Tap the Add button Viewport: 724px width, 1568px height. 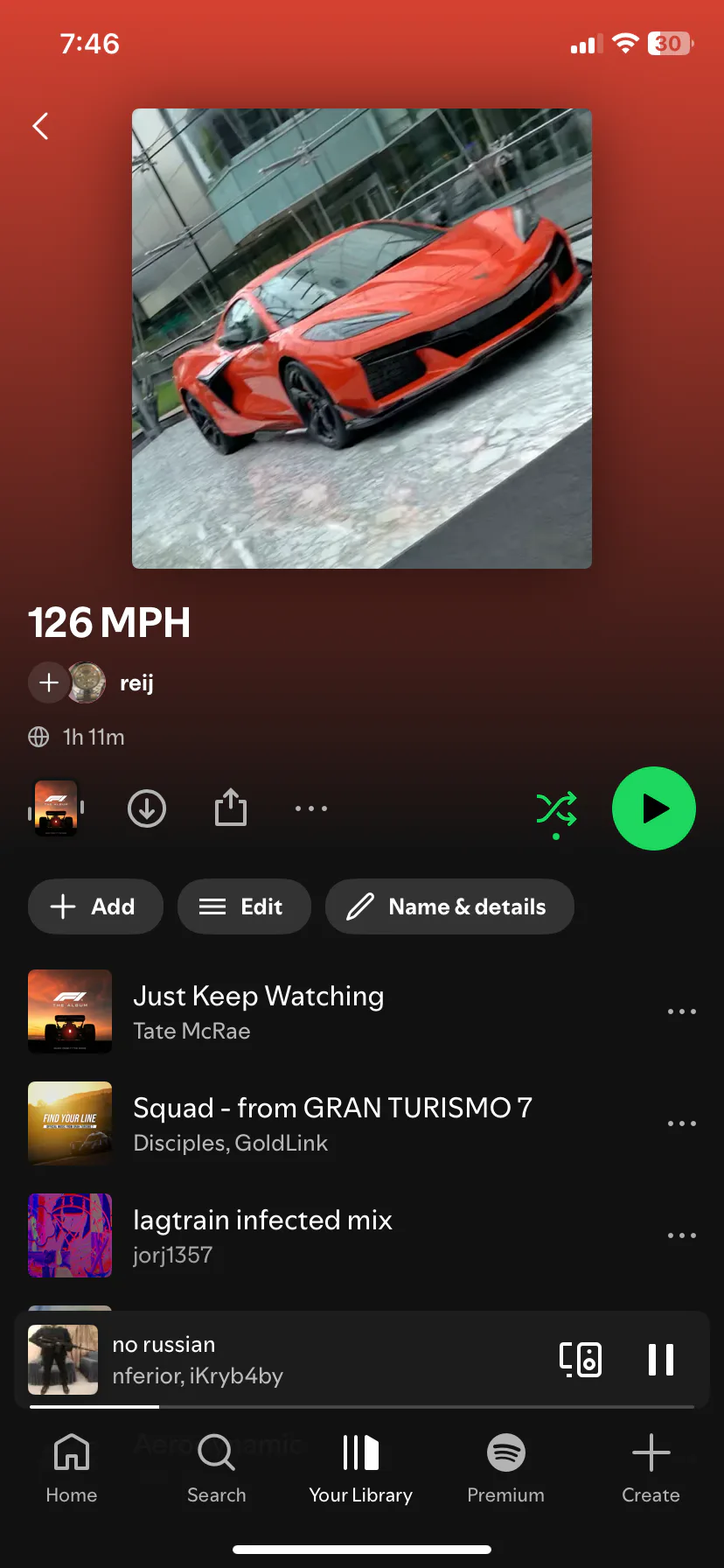coord(95,906)
